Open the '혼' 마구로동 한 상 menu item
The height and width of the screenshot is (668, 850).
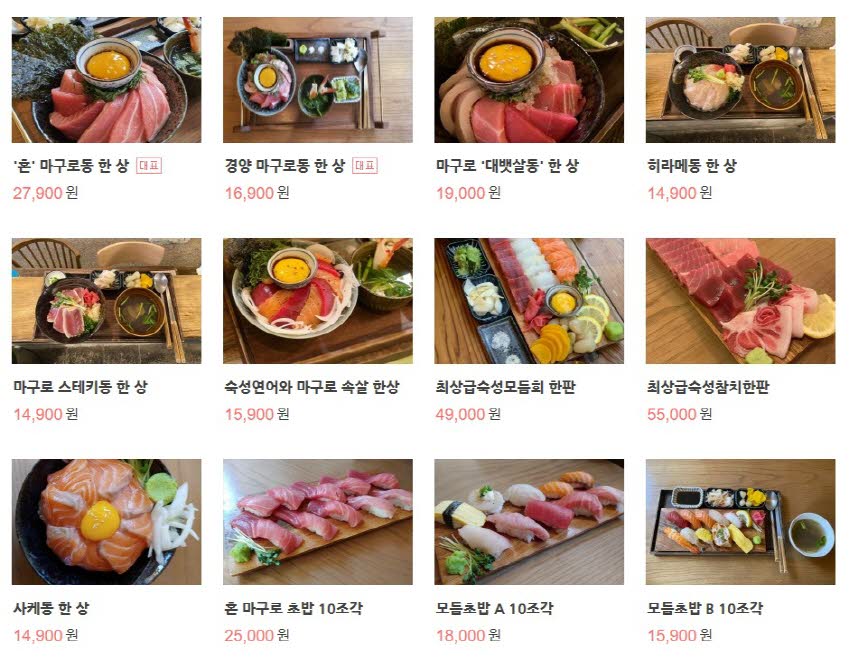(x=106, y=80)
